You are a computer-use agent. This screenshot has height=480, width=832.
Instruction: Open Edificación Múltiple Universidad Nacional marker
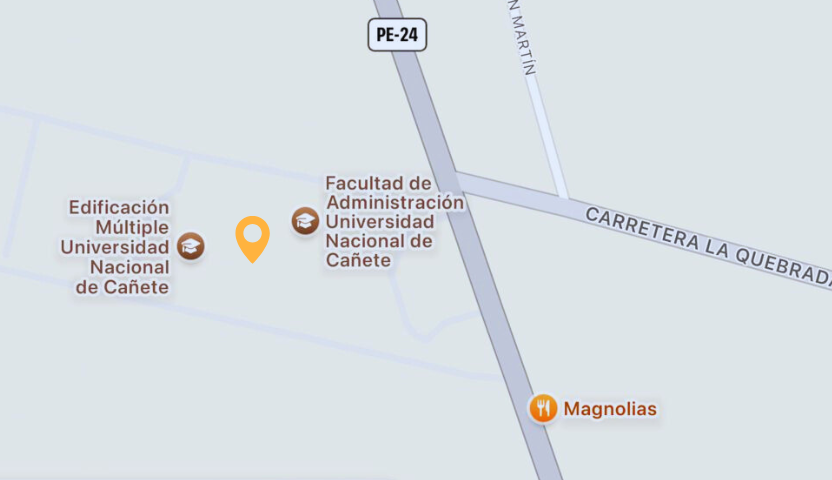190,246
